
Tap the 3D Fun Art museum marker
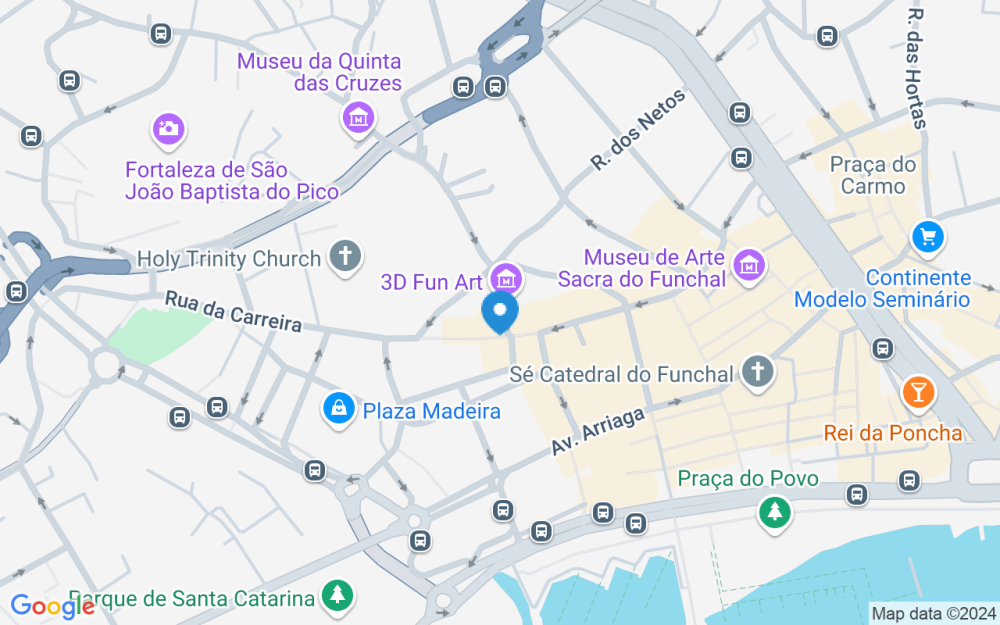(x=506, y=281)
